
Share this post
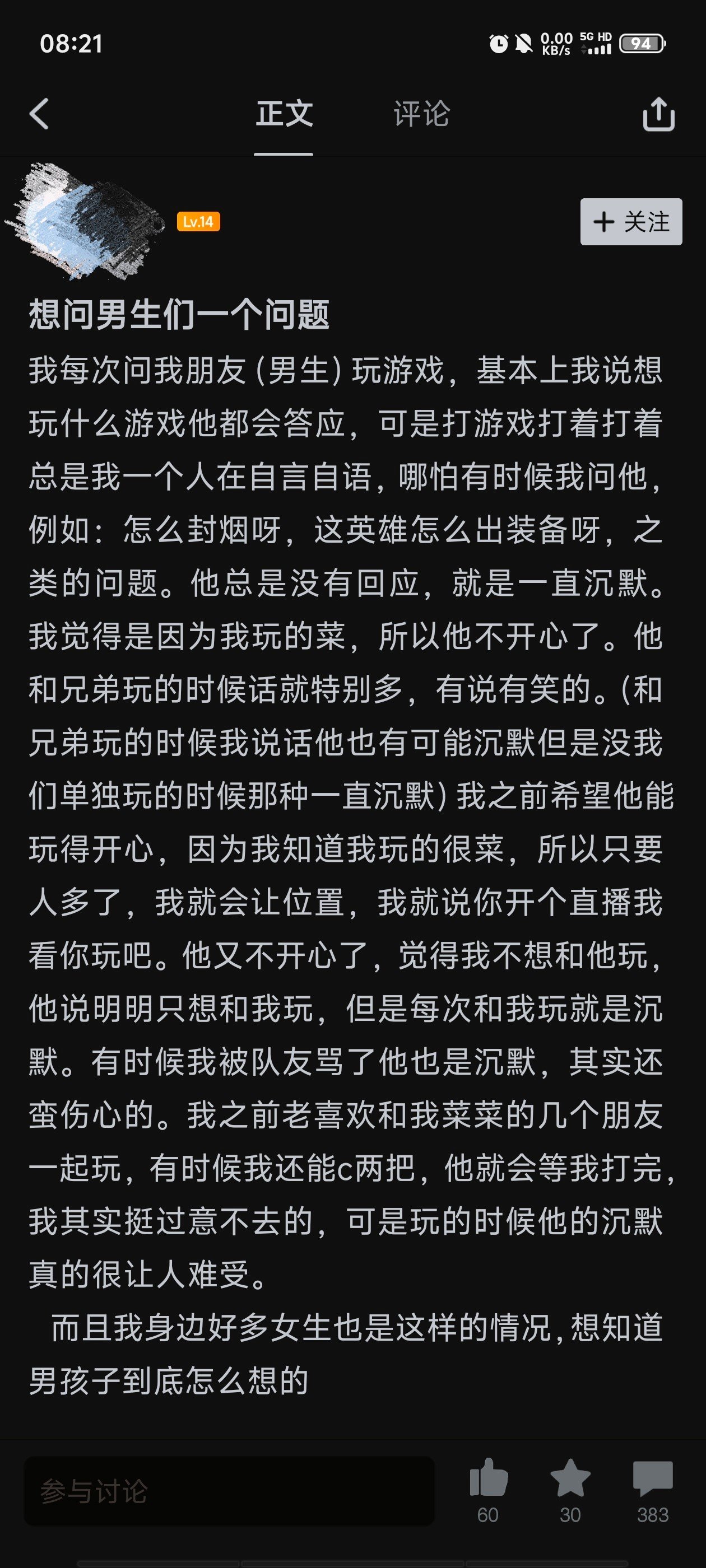tap(658, 114)
